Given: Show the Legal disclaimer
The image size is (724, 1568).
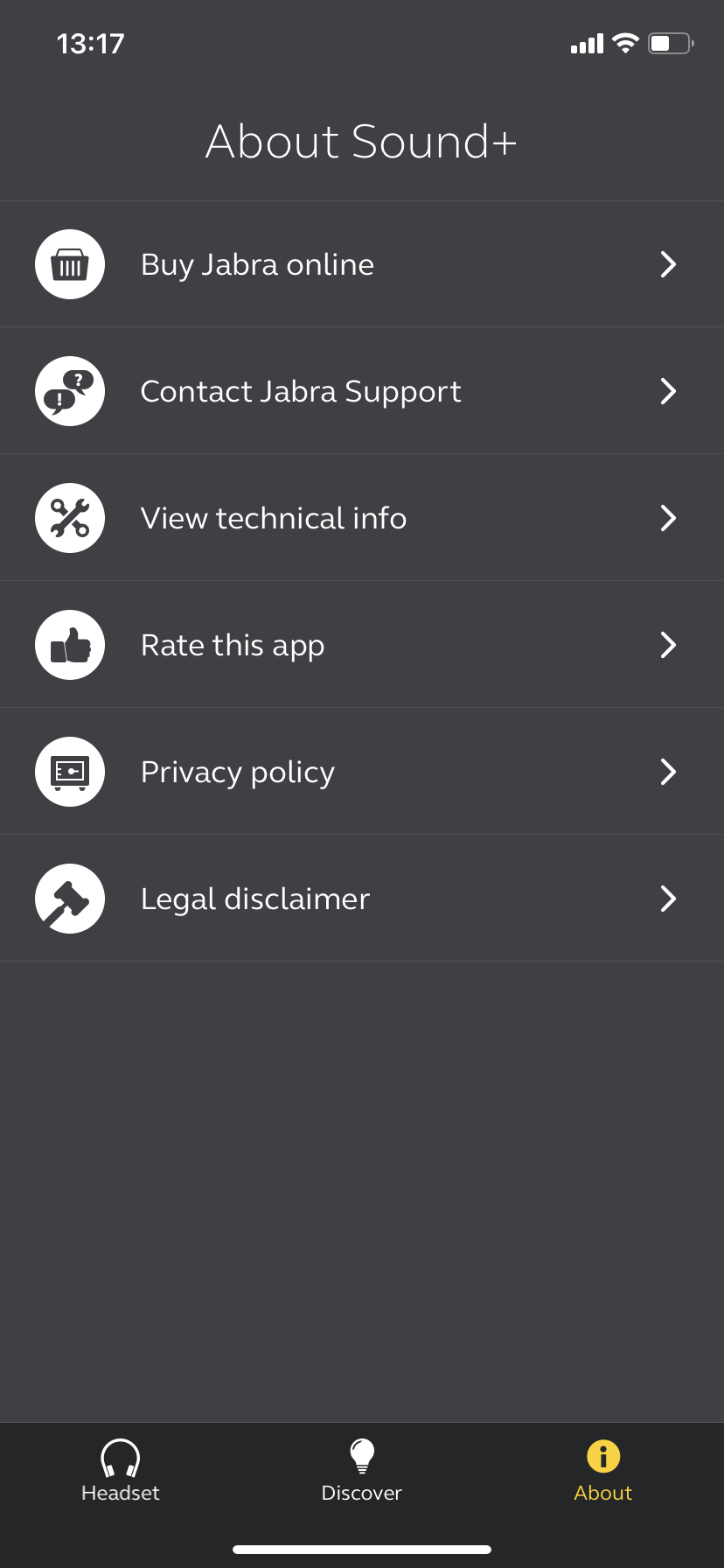Looking at the screenshot, I should (x=361, y=899).
